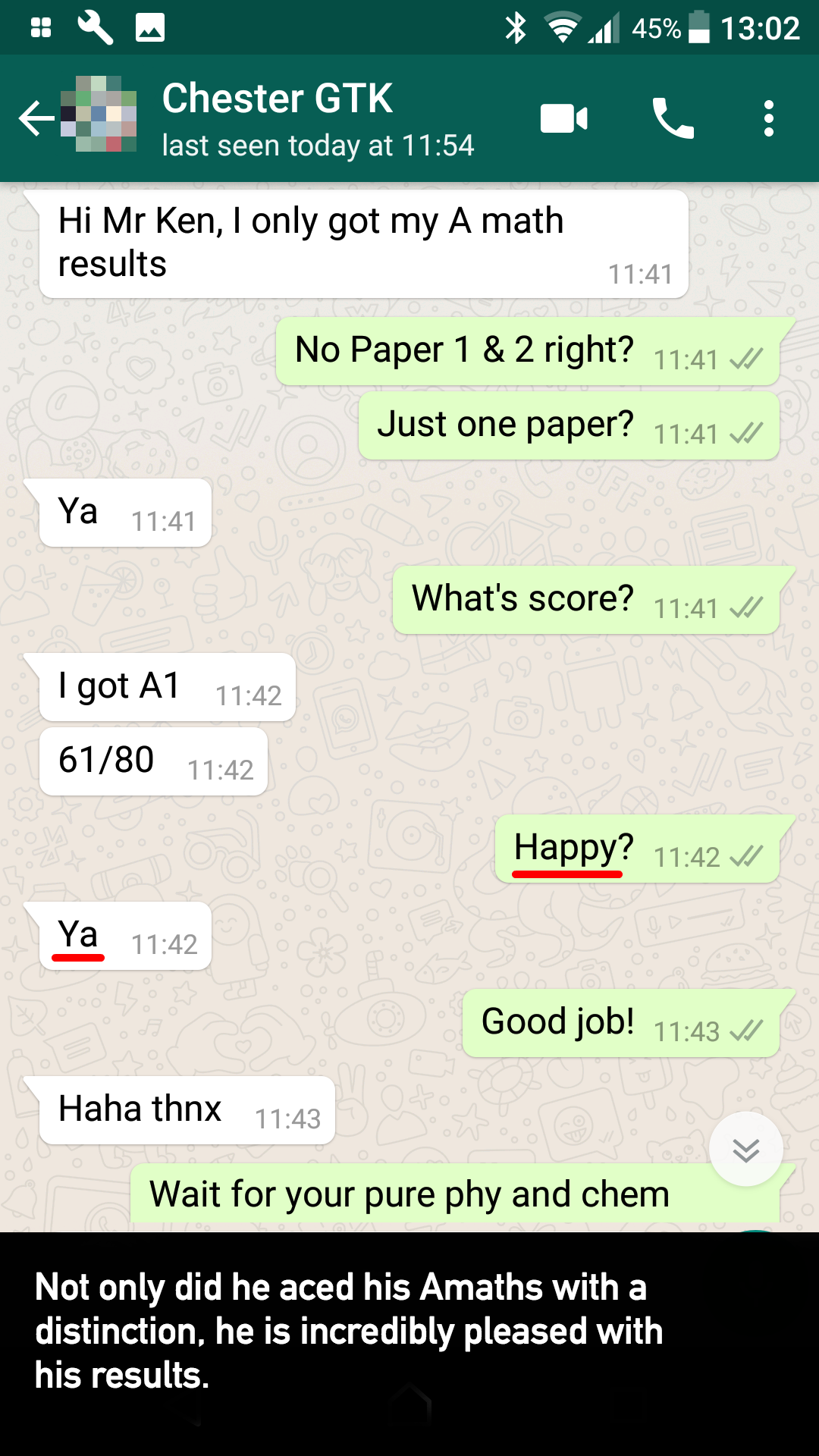819x1456 pixels.
Task: View Chester GTK's profile picture
Action: pyautogui.click(x=99, y=115)
